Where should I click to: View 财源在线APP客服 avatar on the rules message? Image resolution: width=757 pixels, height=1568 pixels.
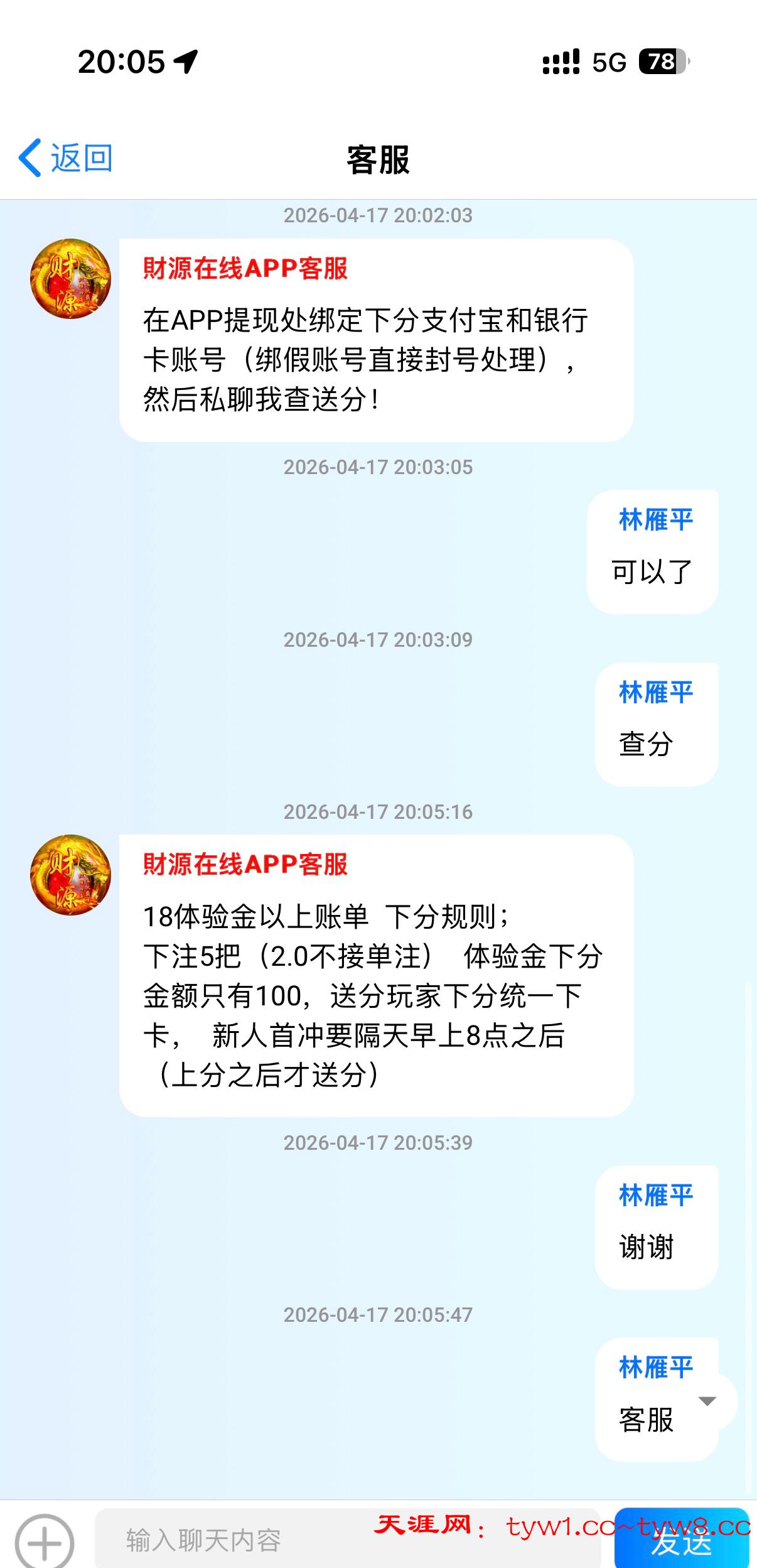click(x=71, y=875)
